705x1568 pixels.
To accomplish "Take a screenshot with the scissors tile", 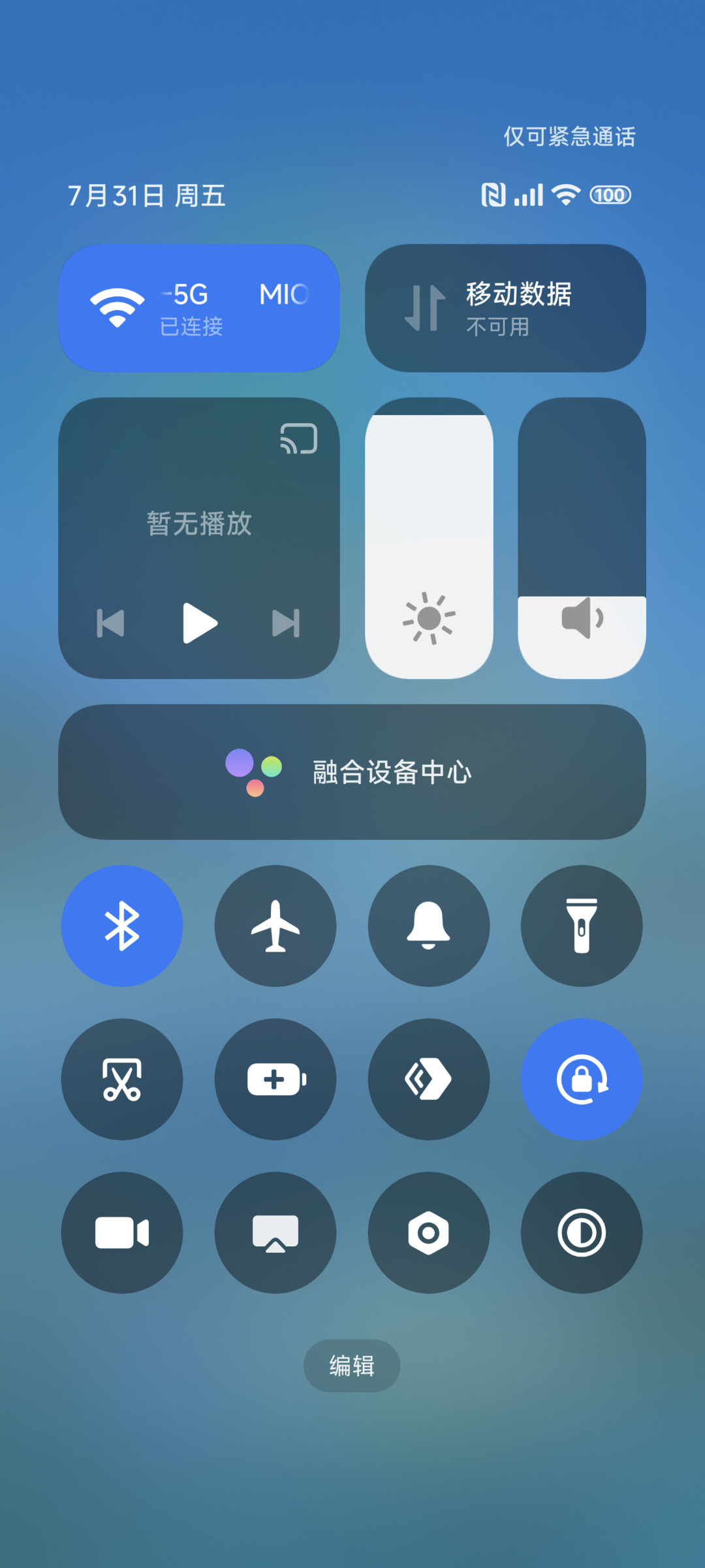I will [122, 1079].
